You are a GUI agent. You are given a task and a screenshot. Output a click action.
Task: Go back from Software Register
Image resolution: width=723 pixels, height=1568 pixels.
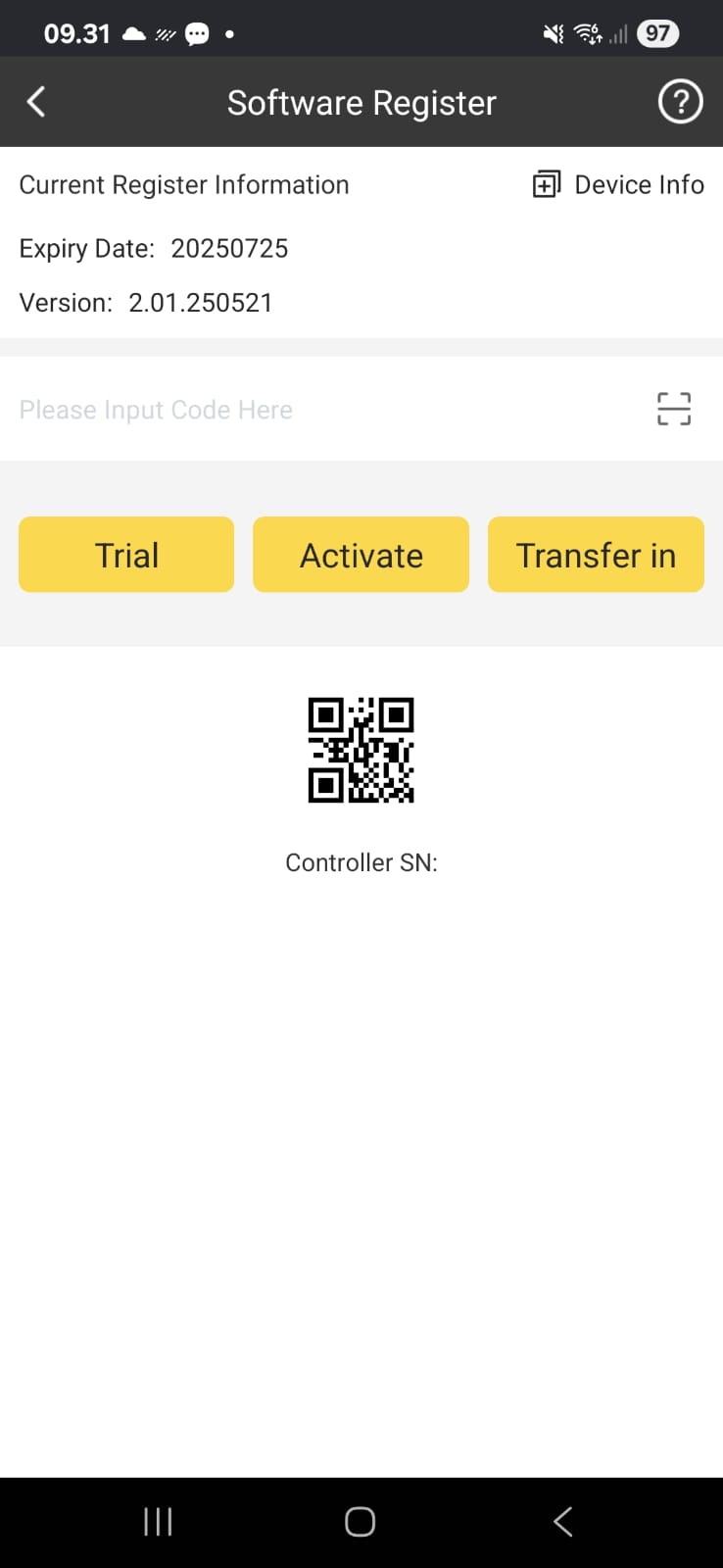[36, 102]
